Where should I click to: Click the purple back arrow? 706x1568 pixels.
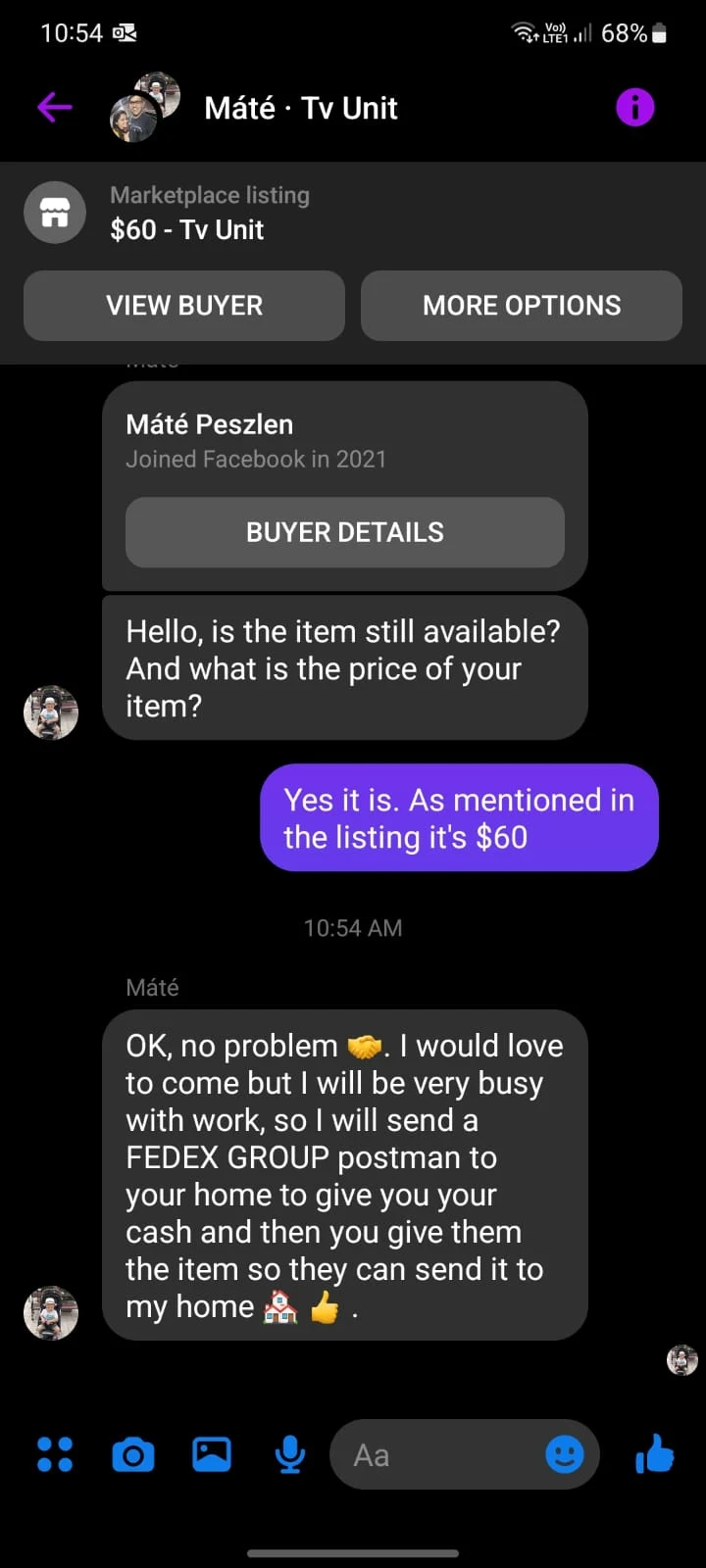coord(54,107)
